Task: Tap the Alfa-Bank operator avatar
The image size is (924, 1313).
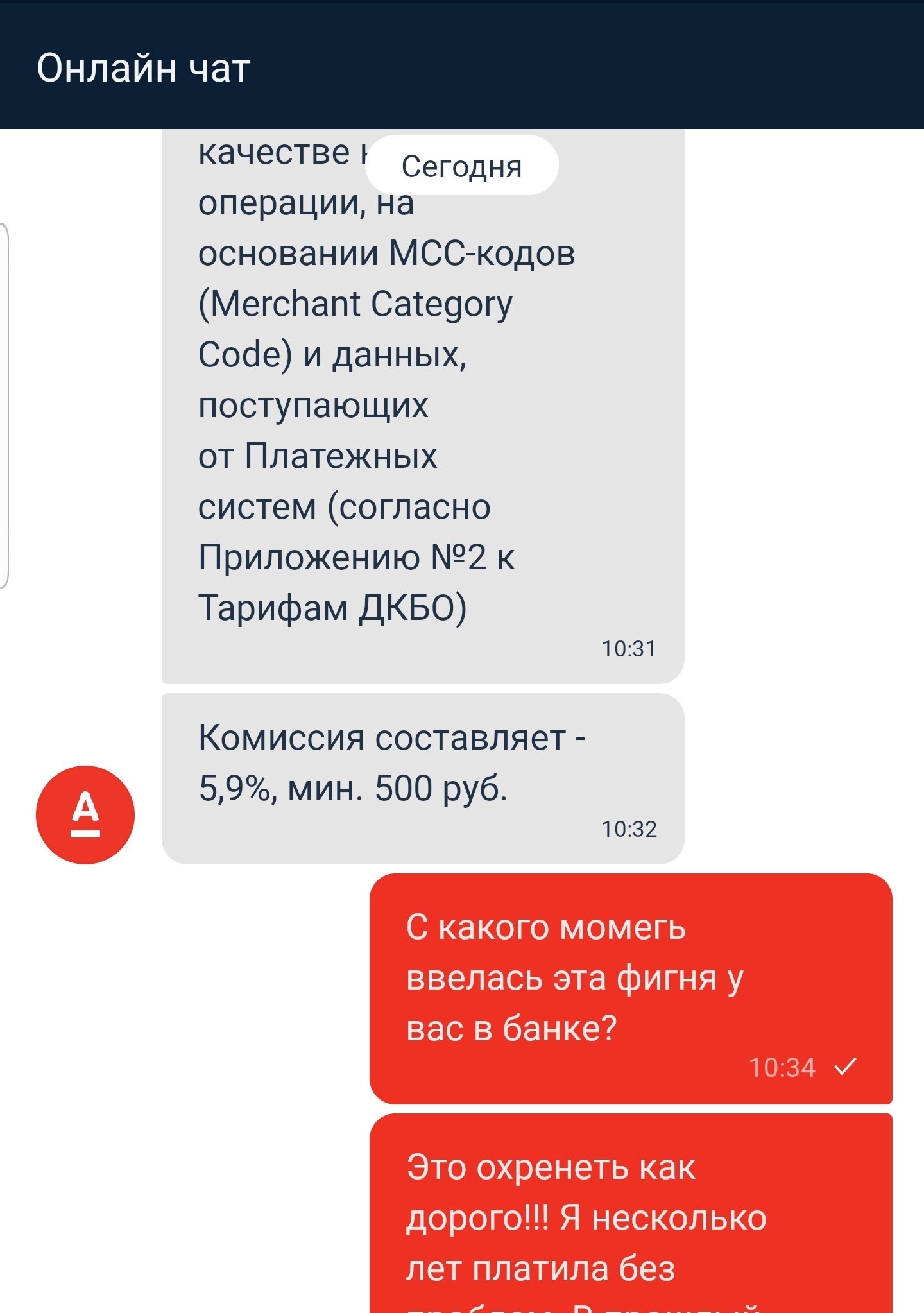Action: coord(85,814)
